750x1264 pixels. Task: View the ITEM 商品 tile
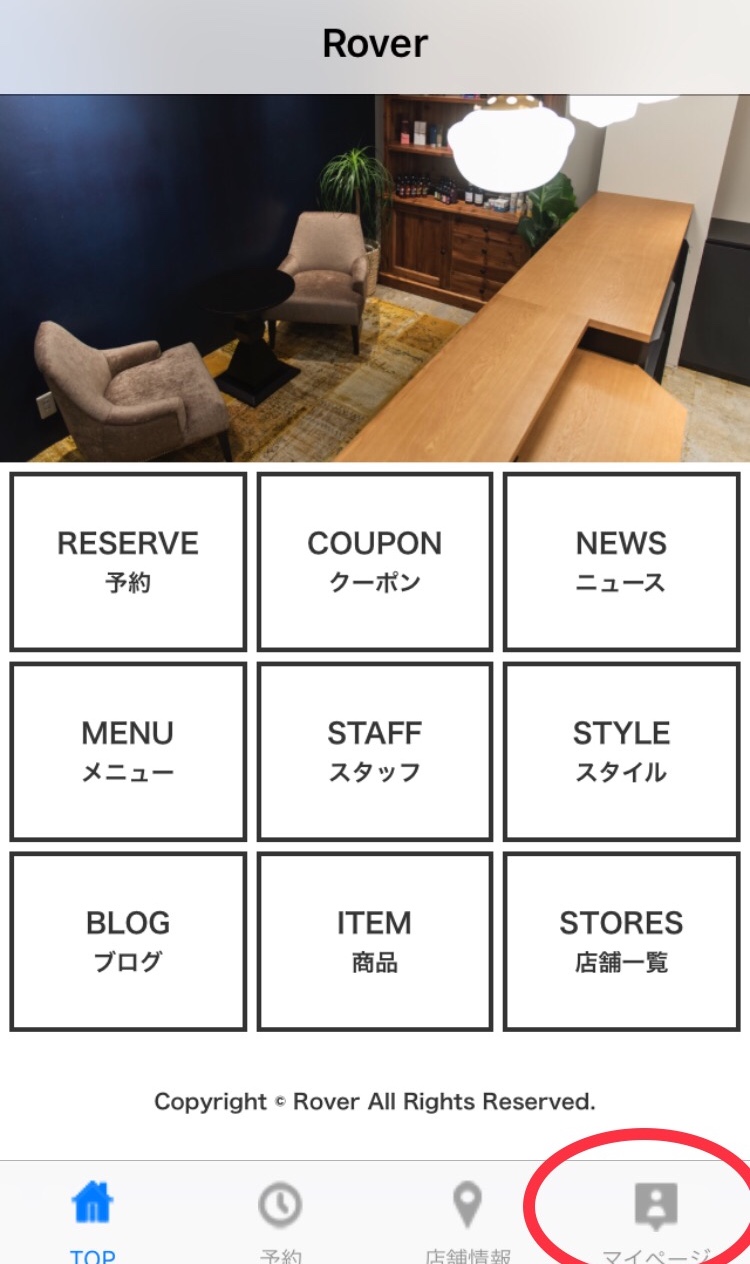pyautogui.click(x=375, y=942)
